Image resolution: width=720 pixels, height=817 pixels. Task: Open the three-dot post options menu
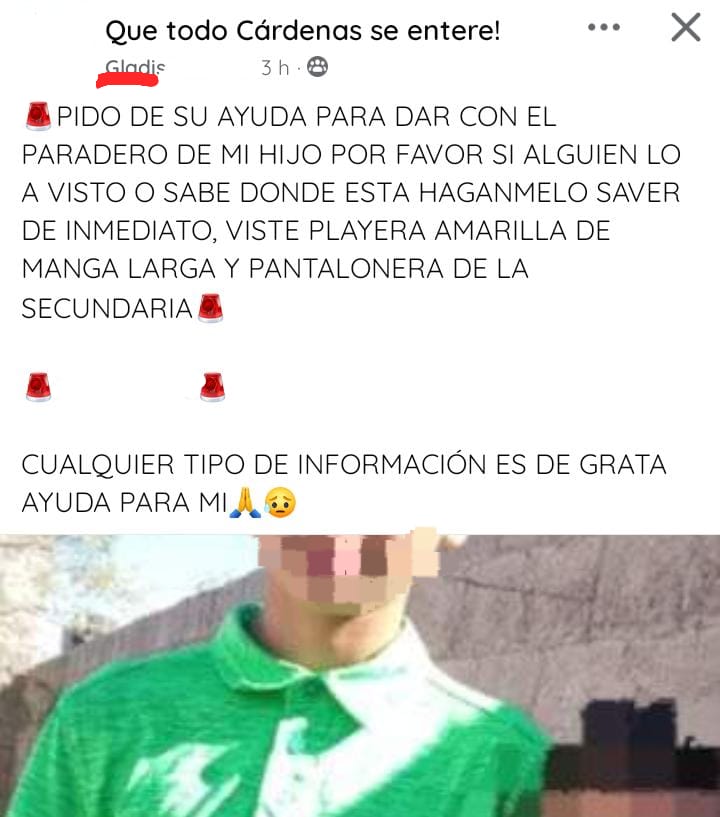(x=604, y=28)
